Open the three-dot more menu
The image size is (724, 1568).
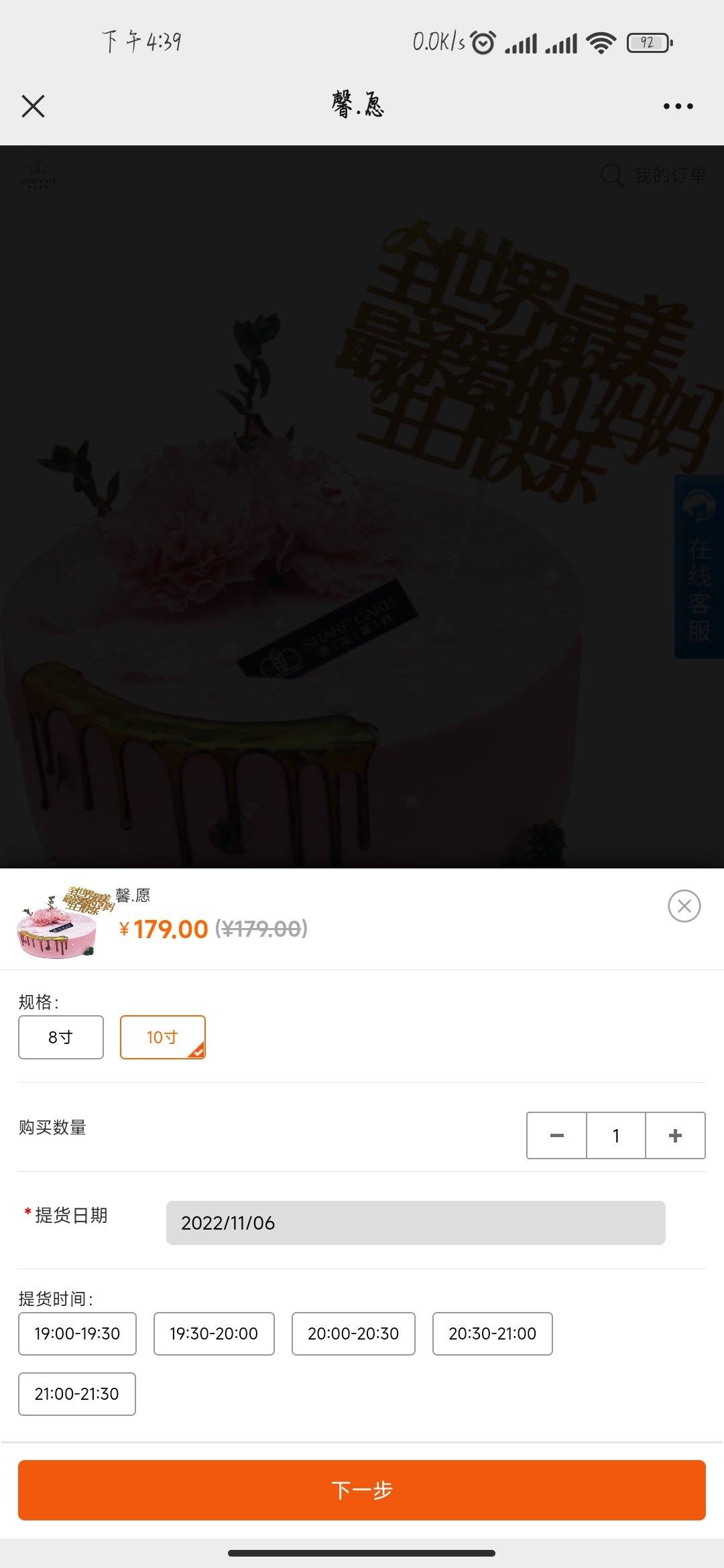coord(678,106)
